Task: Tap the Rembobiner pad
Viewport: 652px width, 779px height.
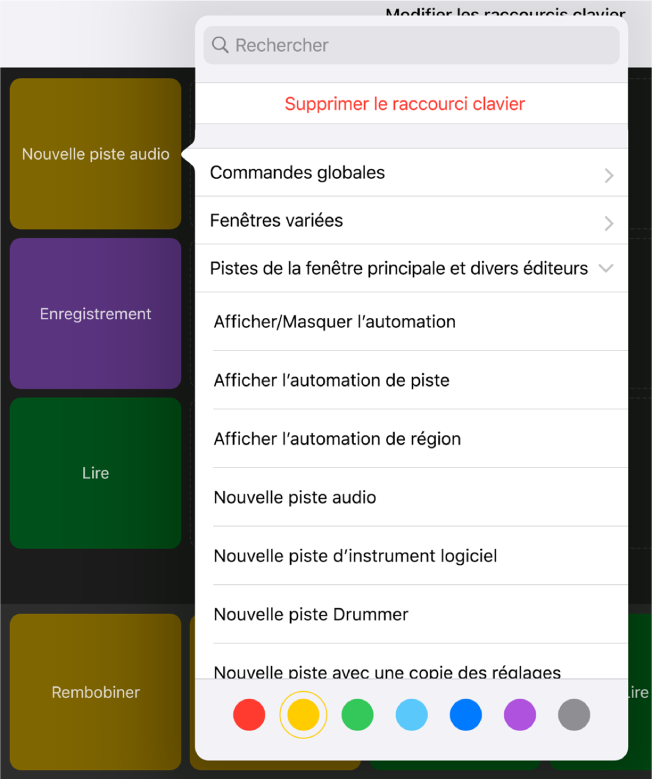Action: pyautogui.click(x=95, y=692)
